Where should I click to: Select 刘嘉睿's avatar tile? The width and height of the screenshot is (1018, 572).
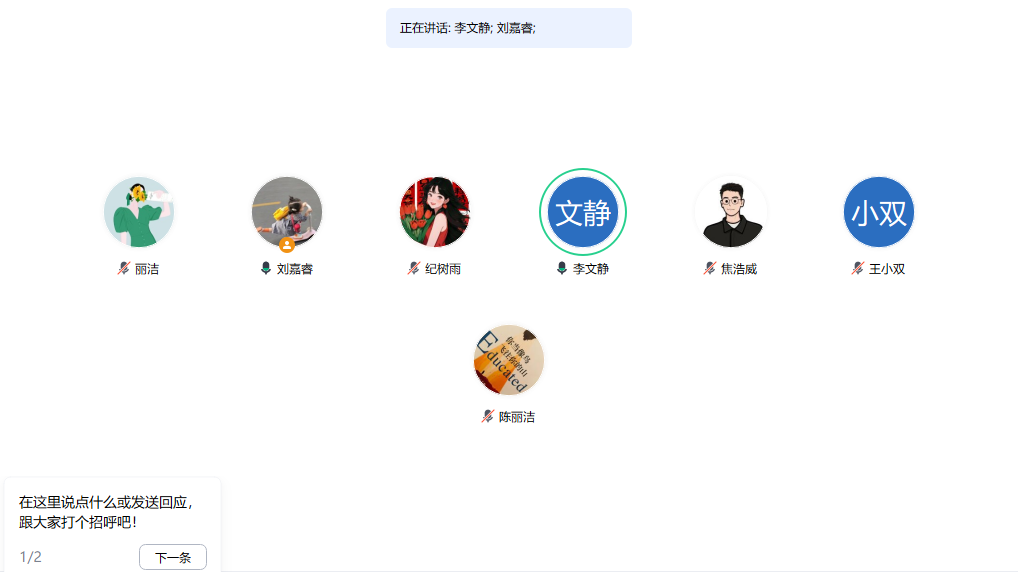pyautogui.click(x=287, y=212)
